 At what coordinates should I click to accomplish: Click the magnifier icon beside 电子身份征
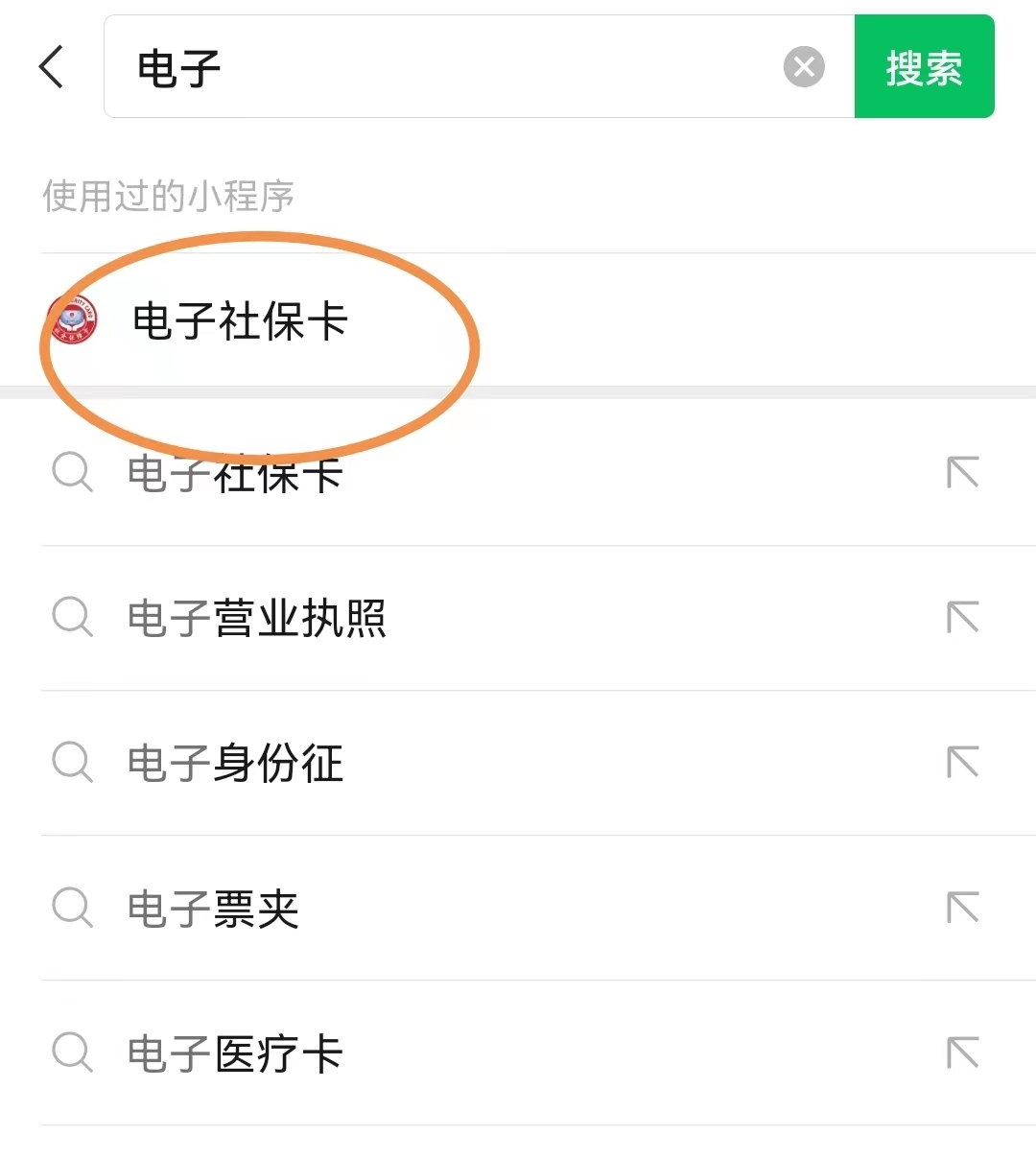coord(71,764)
